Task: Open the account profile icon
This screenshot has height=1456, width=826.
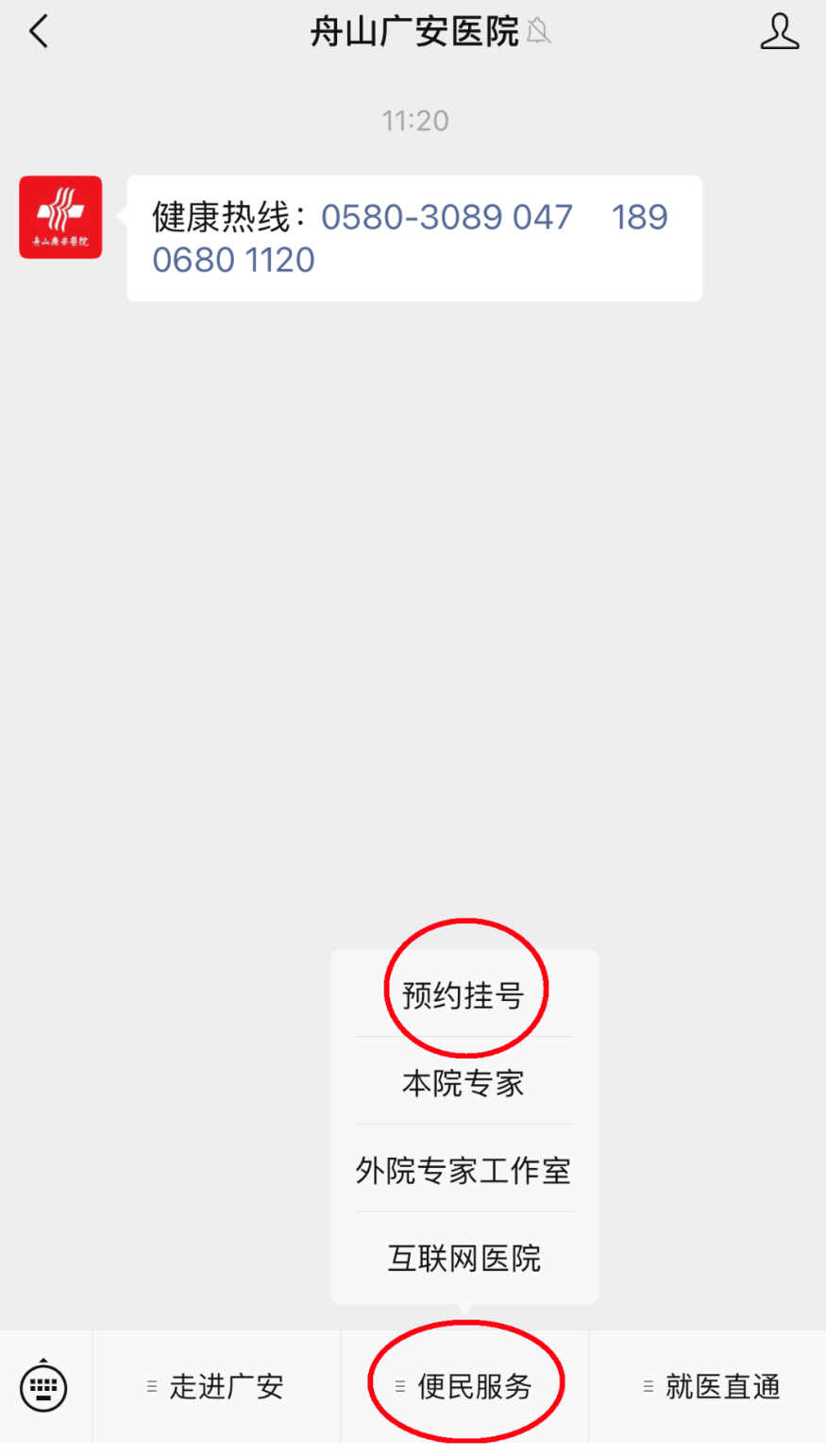Action: pyautogui.click(x=779, y=32)
